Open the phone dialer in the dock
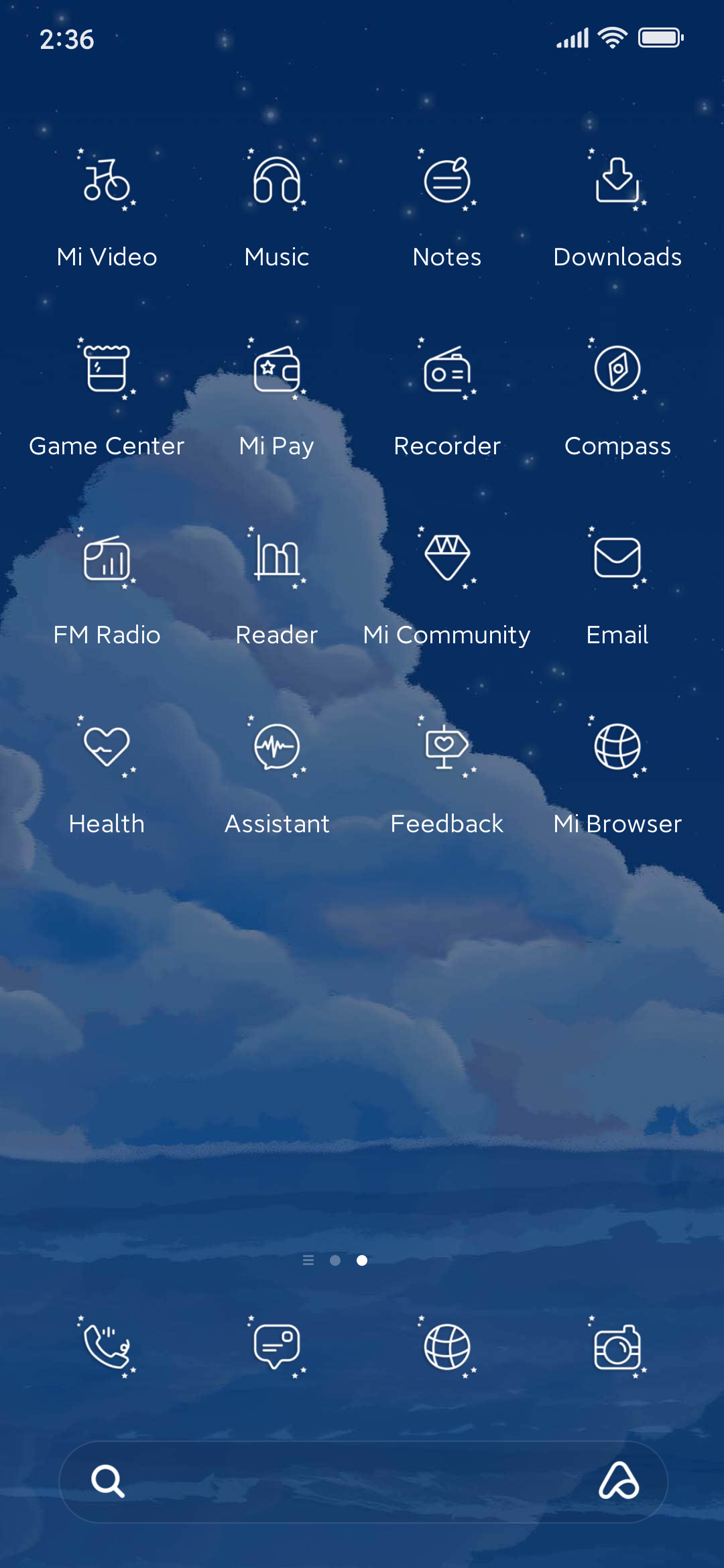The width and height of the screenshot is (724, 1568). tap(107, 1348)
